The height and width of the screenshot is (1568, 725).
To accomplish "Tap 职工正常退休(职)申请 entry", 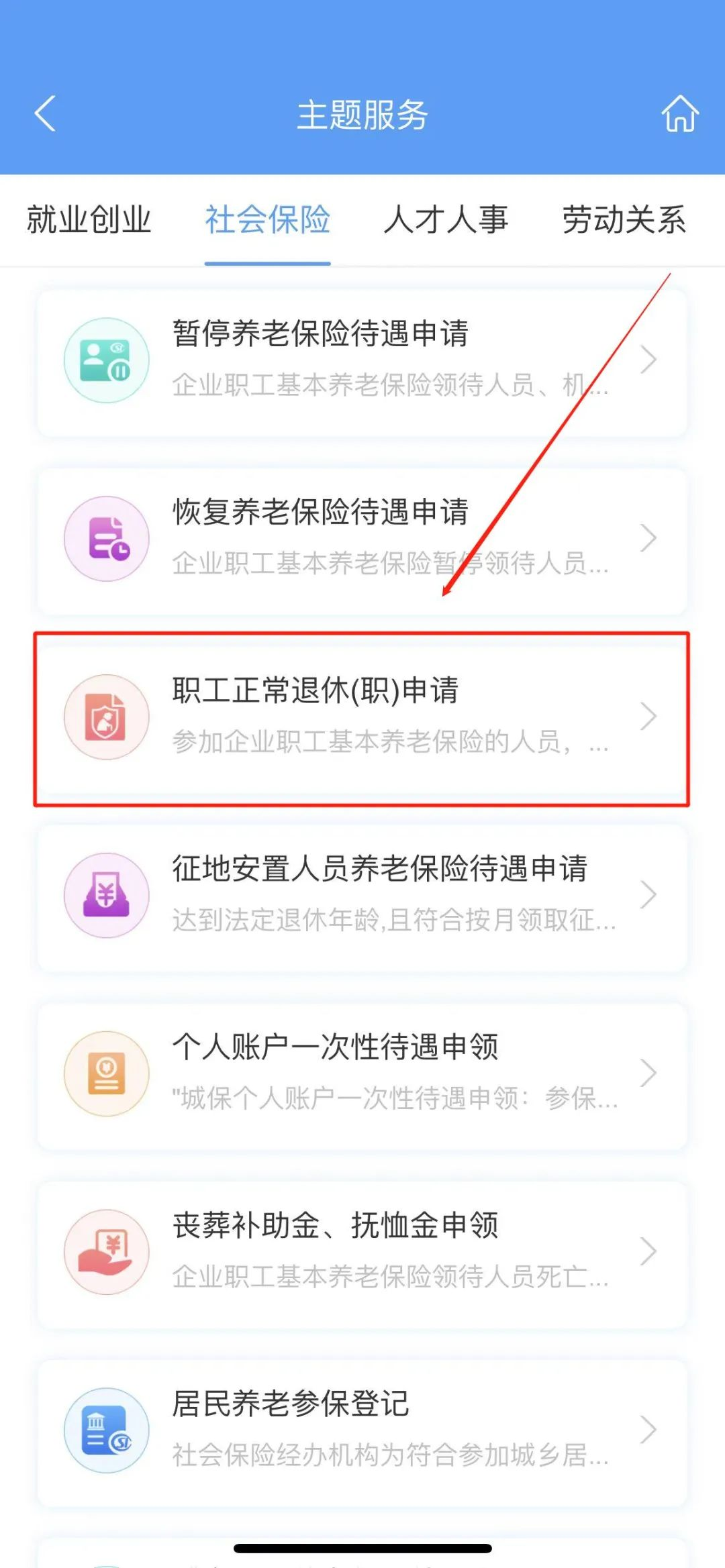I will tap(362, 717).
